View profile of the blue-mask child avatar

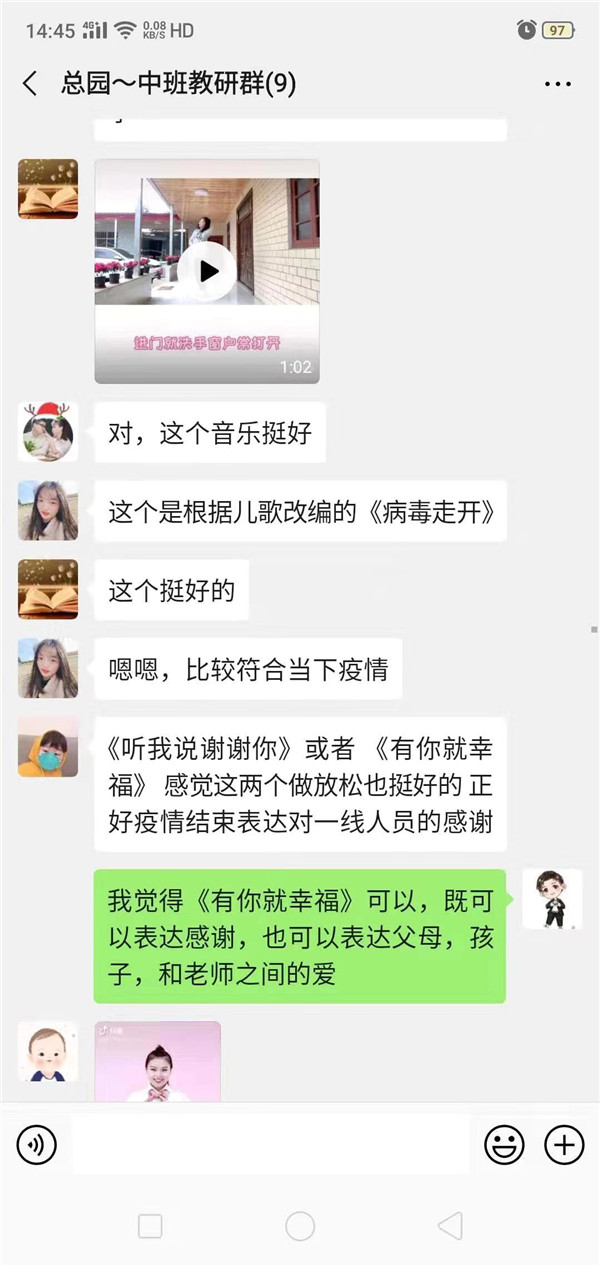click(x=48, y=747)
